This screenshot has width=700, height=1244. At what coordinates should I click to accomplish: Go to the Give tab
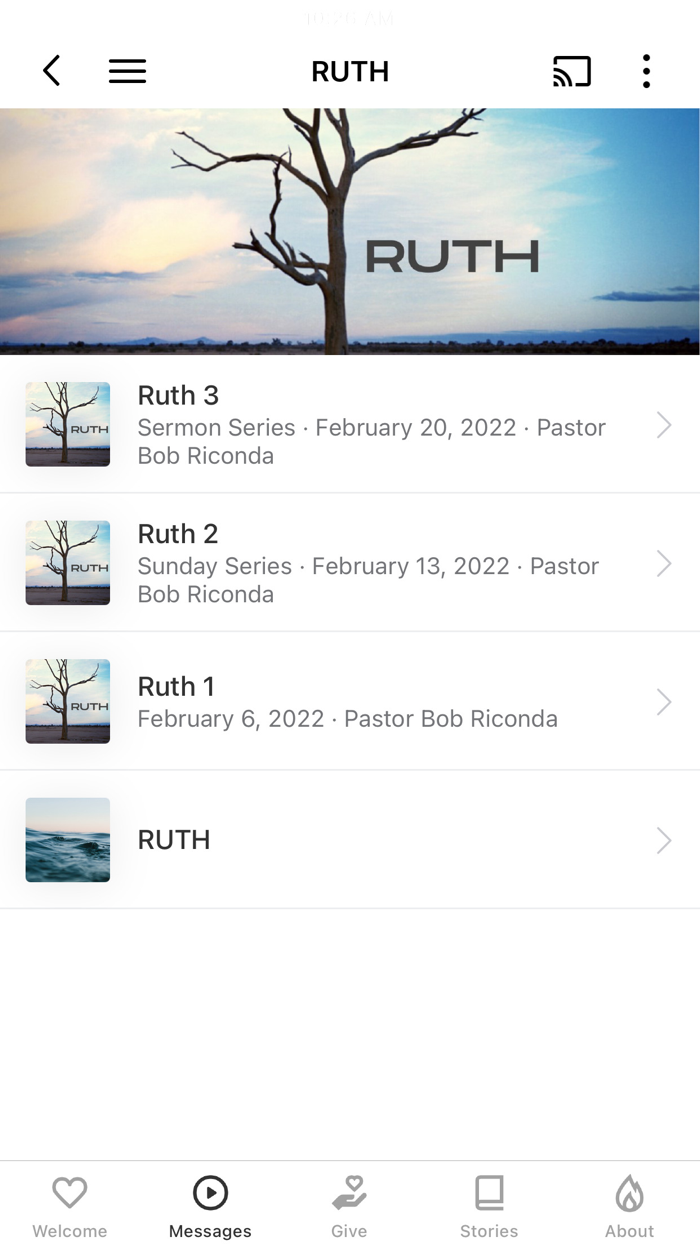tap(349, 1205)
